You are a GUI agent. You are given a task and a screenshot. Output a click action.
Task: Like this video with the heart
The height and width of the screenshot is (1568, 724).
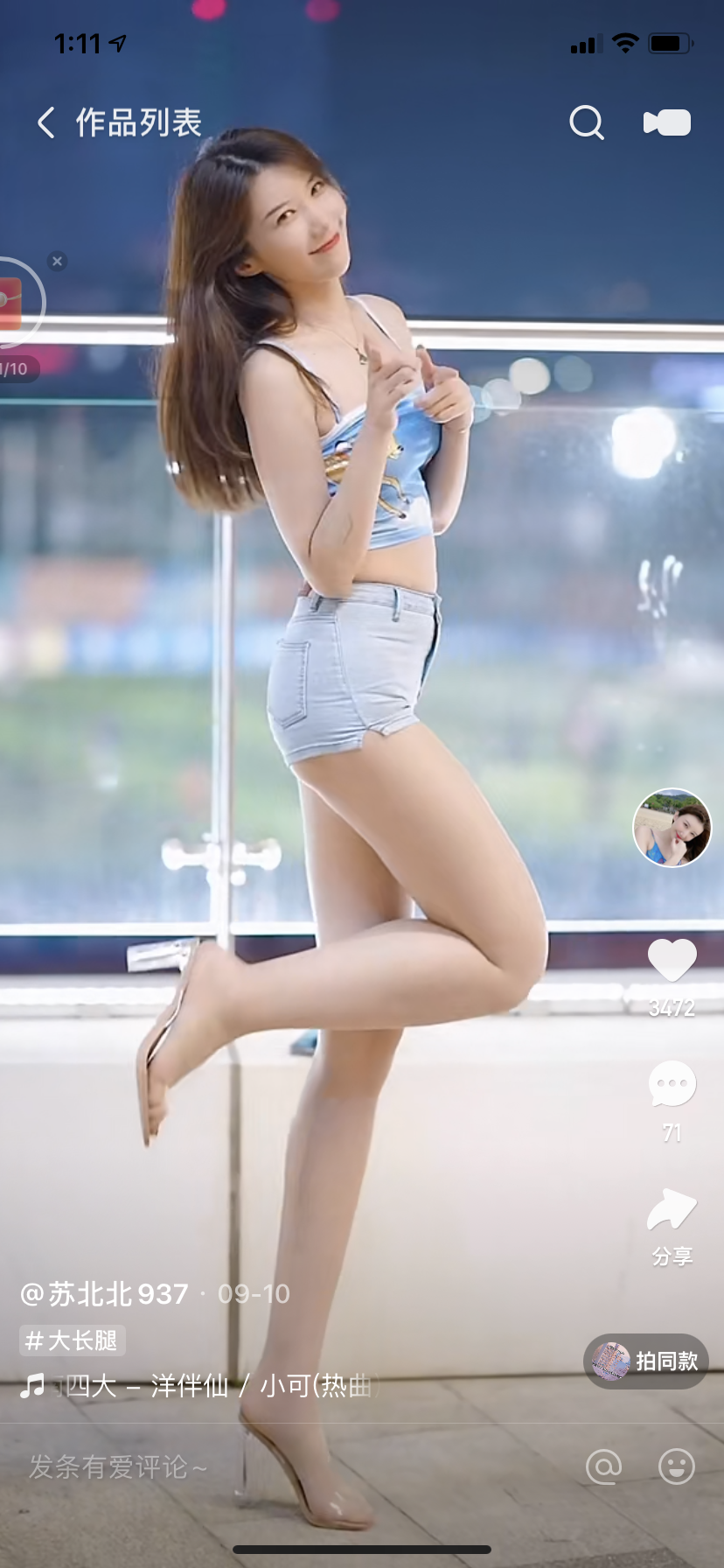tap(672, 961)
